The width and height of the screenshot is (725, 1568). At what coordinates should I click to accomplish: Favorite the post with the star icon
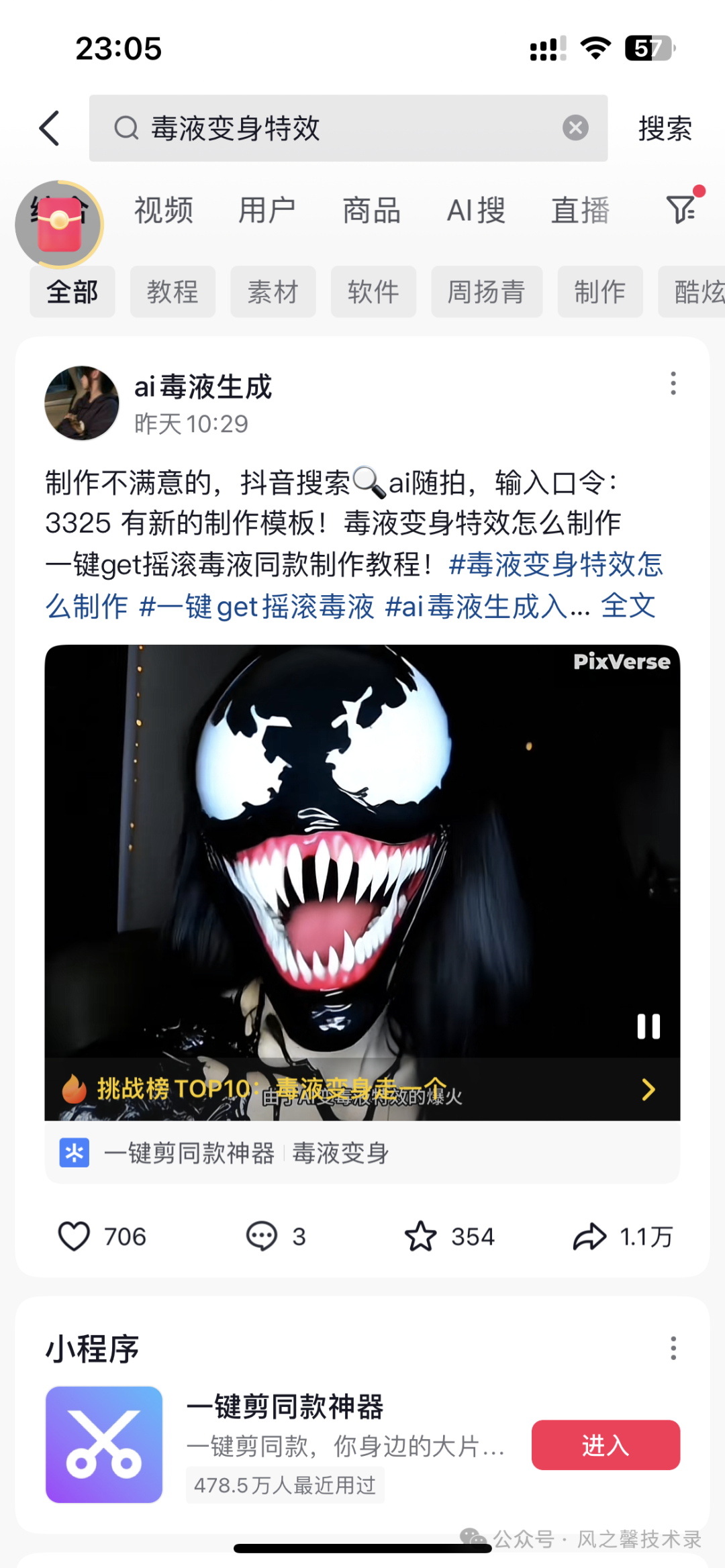pos(421,1236)
